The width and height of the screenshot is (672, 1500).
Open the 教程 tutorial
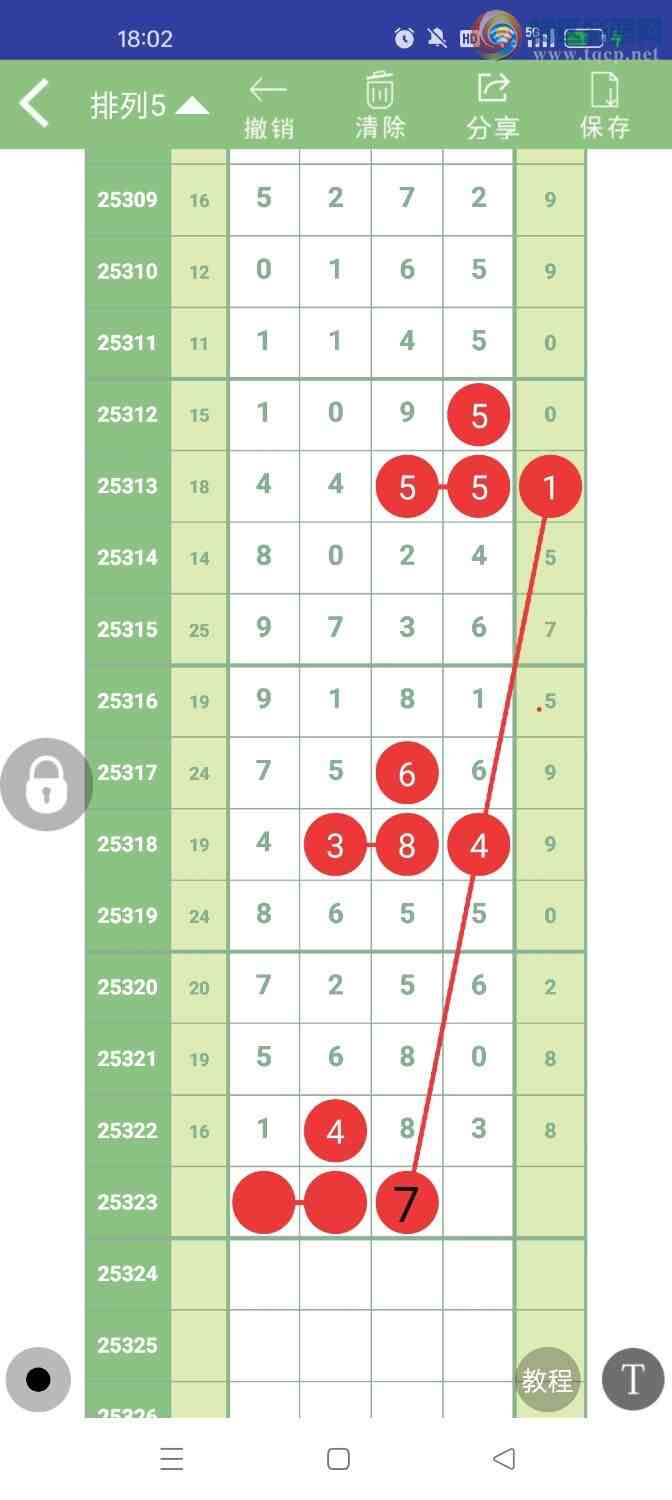547,1380
